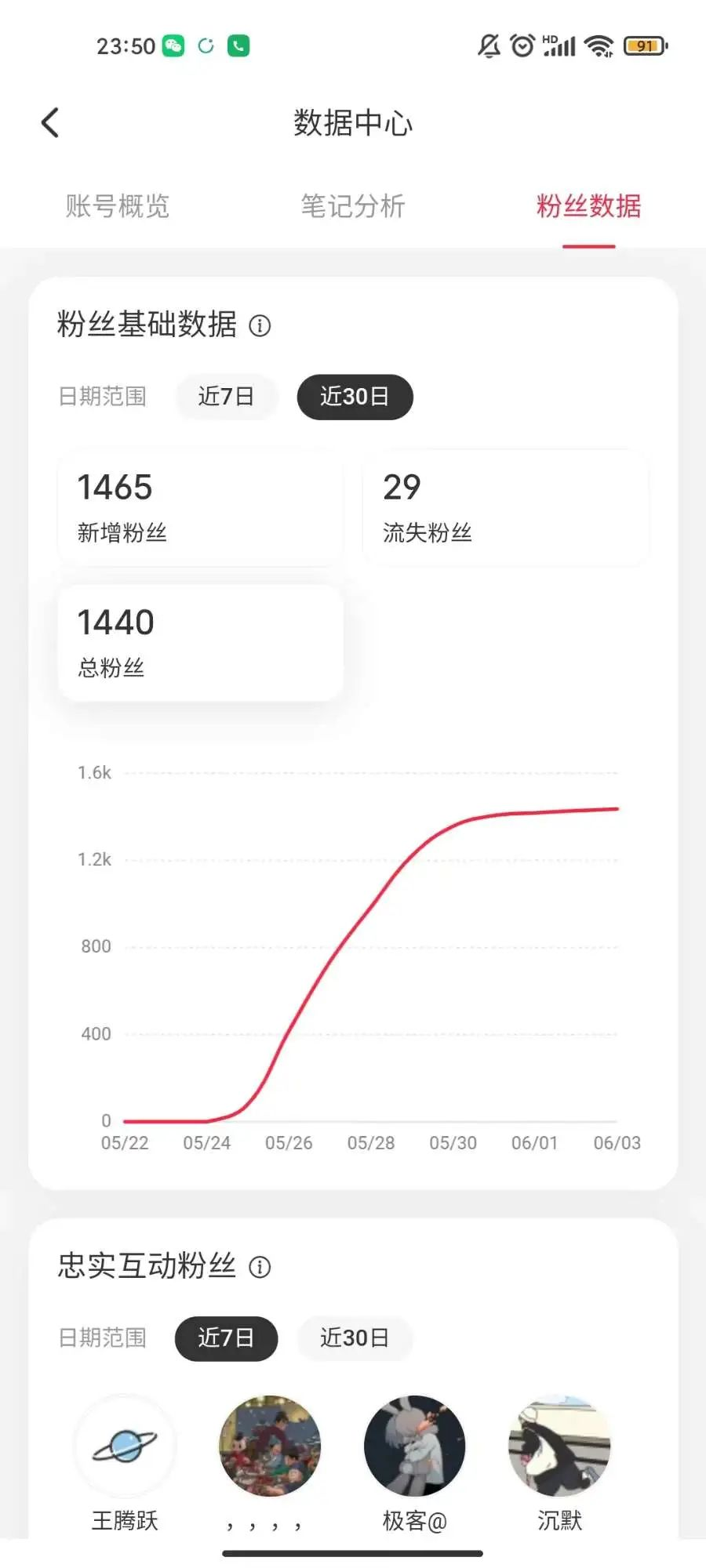This screenshot has width=706, height=1568.
Task: Choose 近7日 for 粉丝基础数据
Action: coord(226,397)
